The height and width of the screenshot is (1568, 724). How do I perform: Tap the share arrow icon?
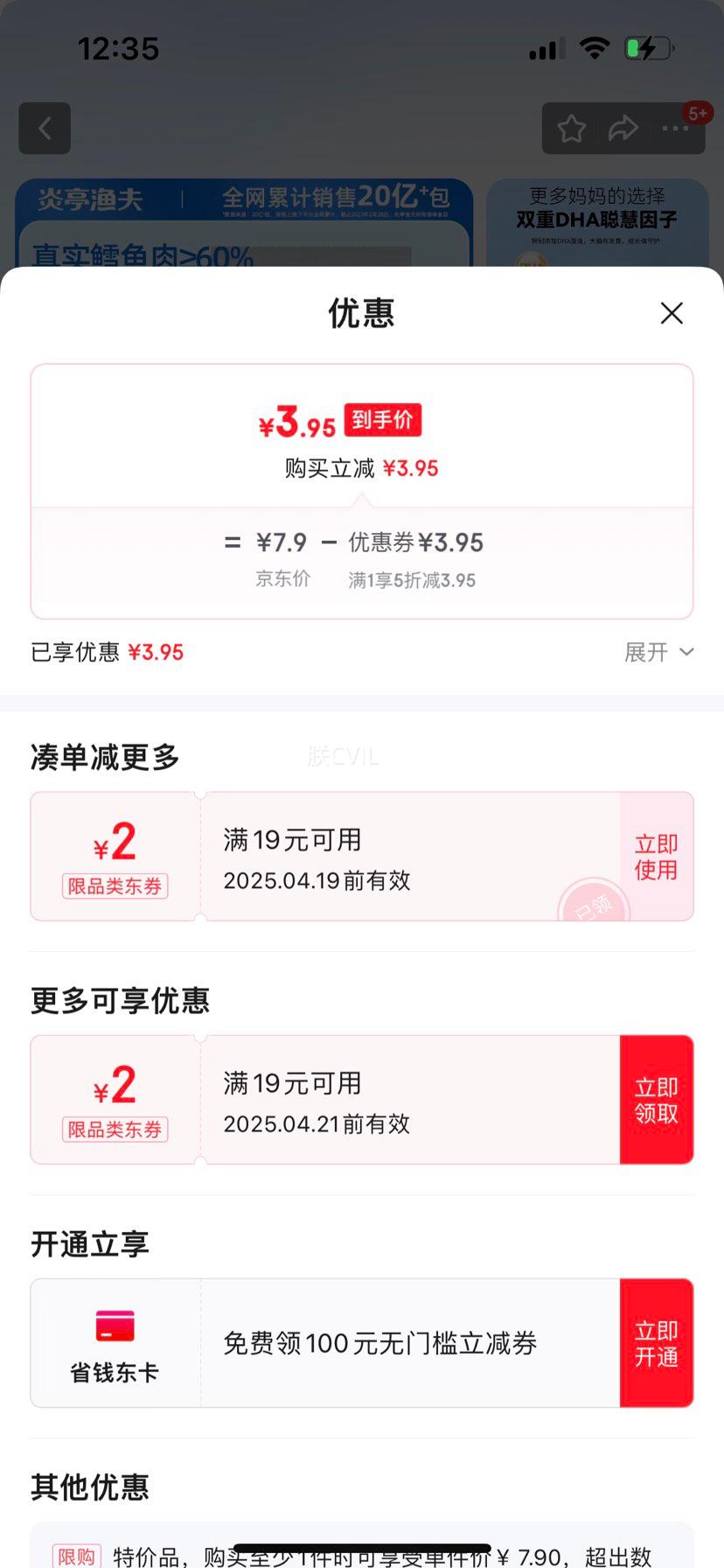[623, 128]
